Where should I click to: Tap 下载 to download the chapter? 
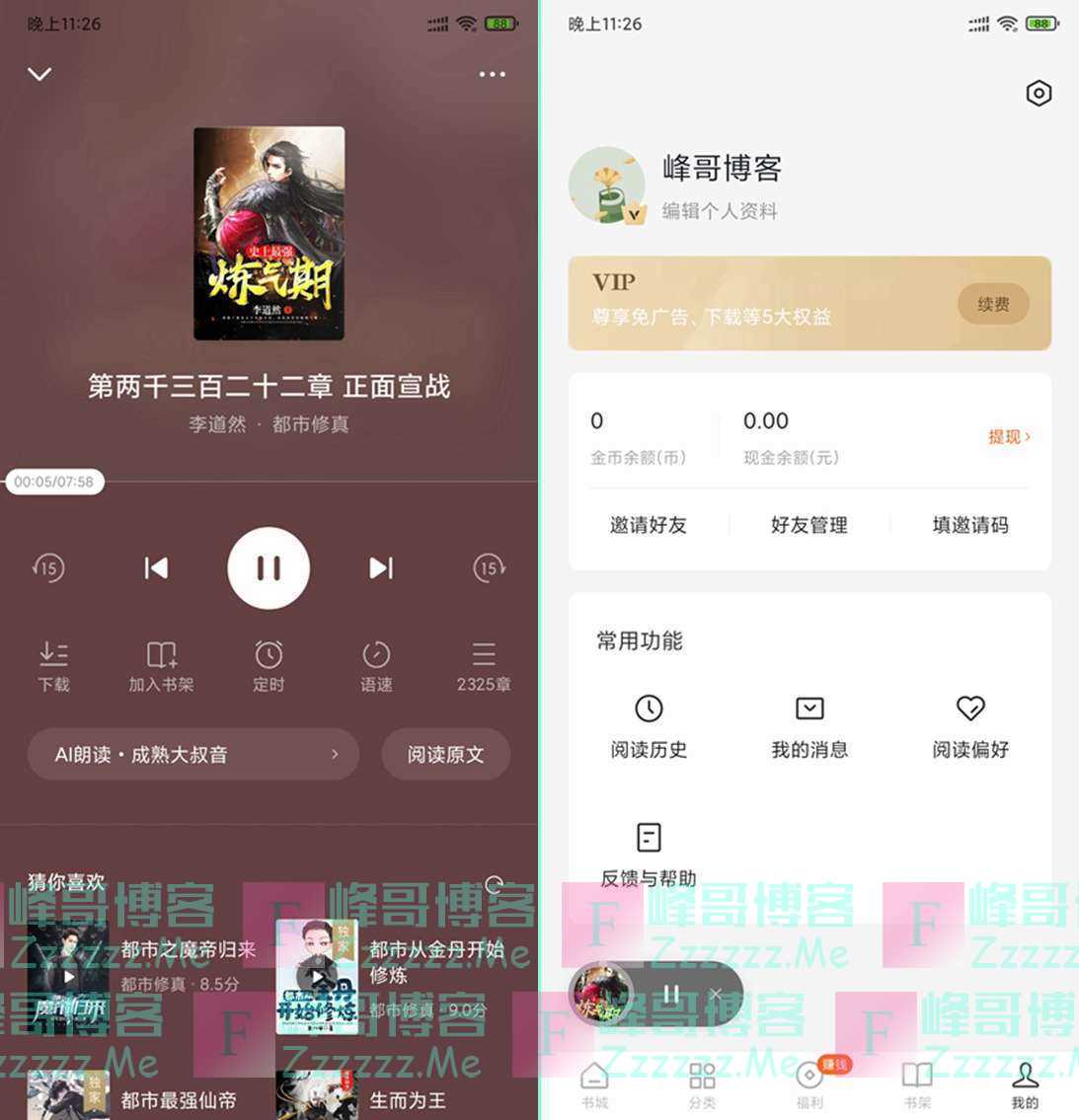click(x=53, y=666)
